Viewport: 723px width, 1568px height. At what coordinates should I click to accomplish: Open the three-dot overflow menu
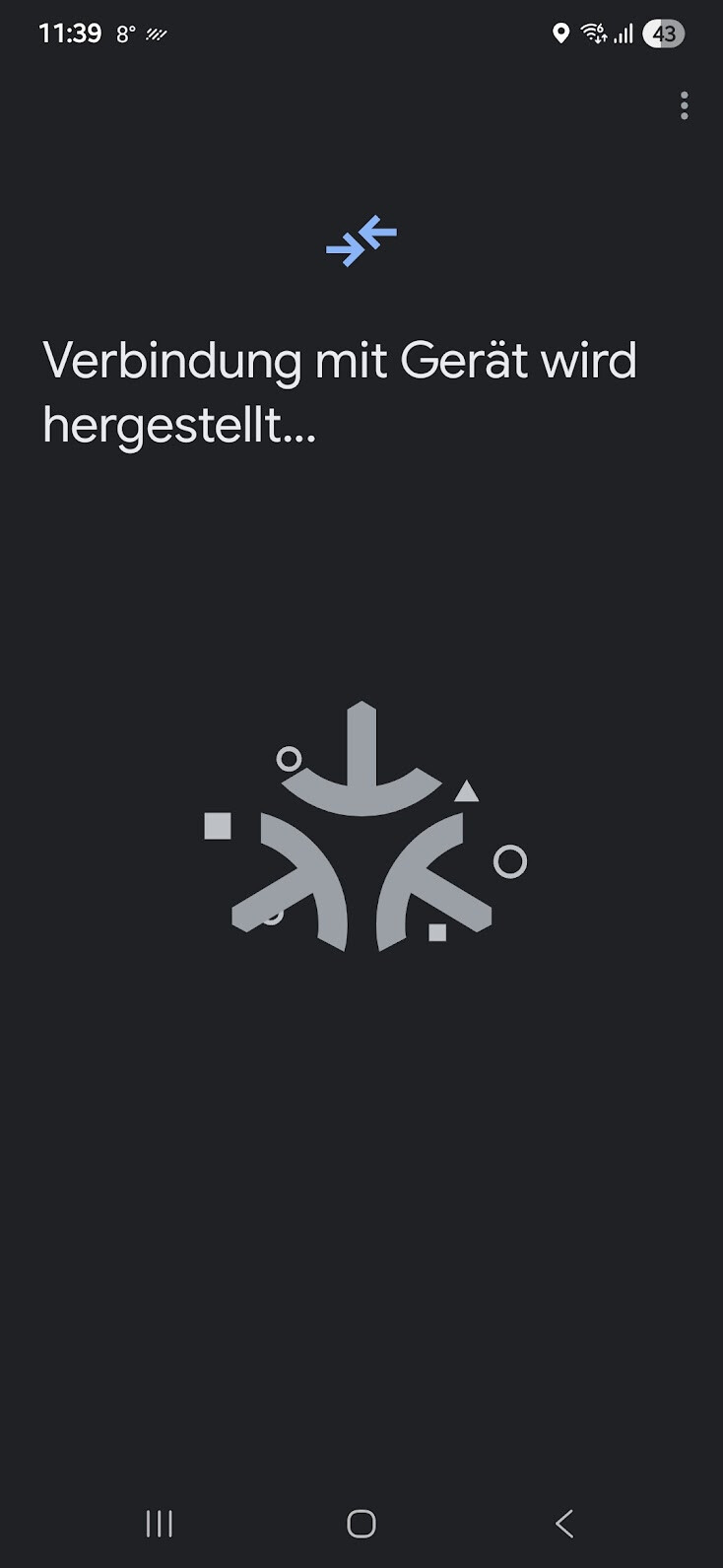pos(684,105)
